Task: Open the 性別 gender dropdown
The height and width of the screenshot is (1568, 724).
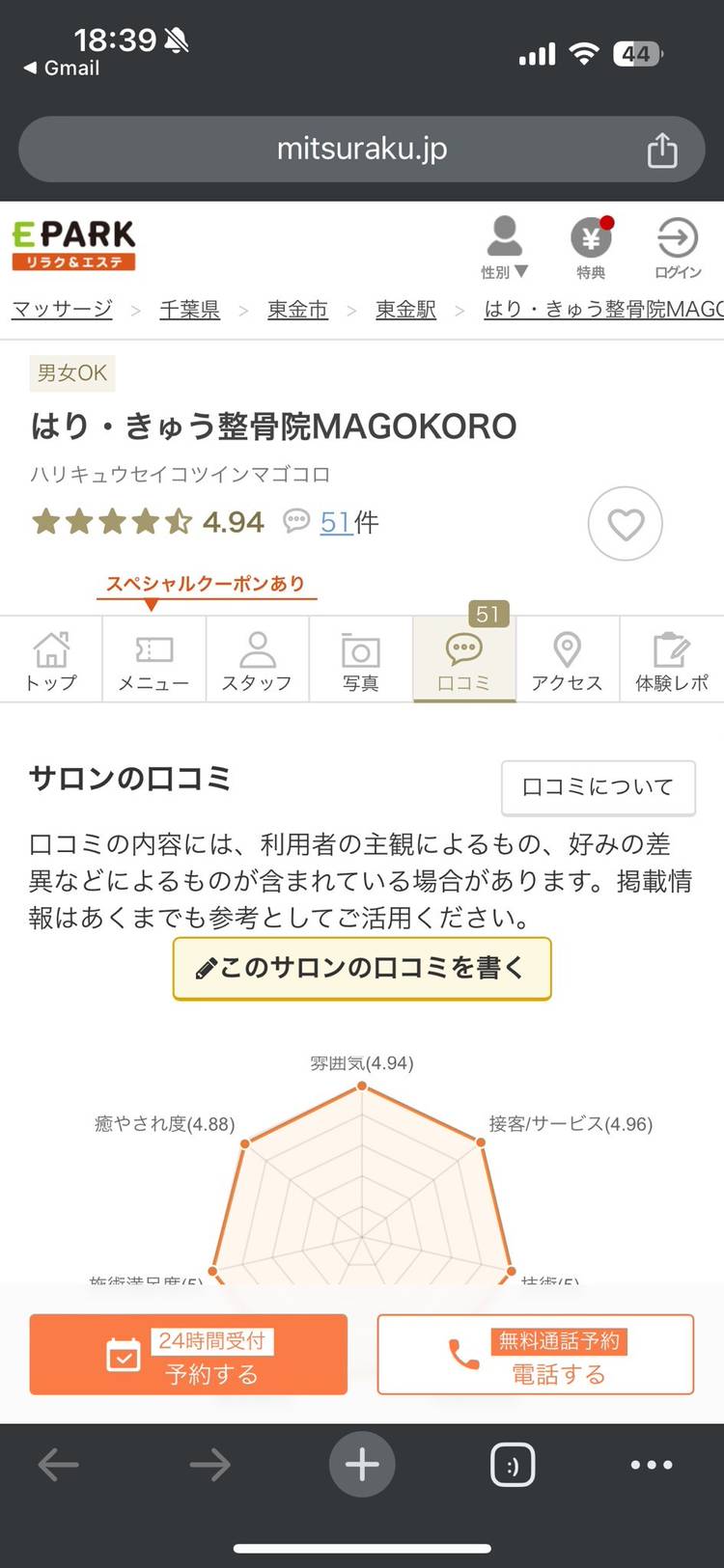Action: [x=504, y=248]
